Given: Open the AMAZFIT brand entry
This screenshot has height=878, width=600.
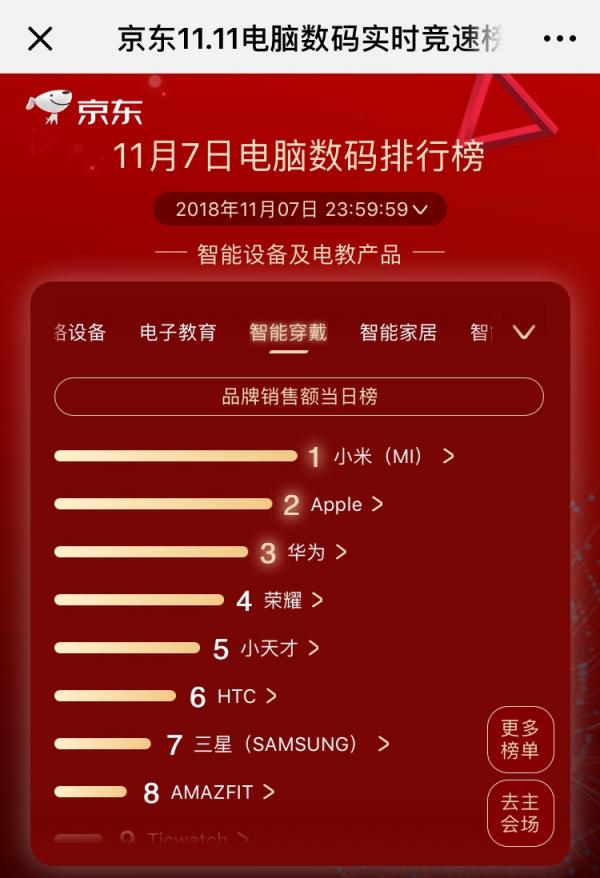Looking at the screenshot, I should tap(221, 792).
